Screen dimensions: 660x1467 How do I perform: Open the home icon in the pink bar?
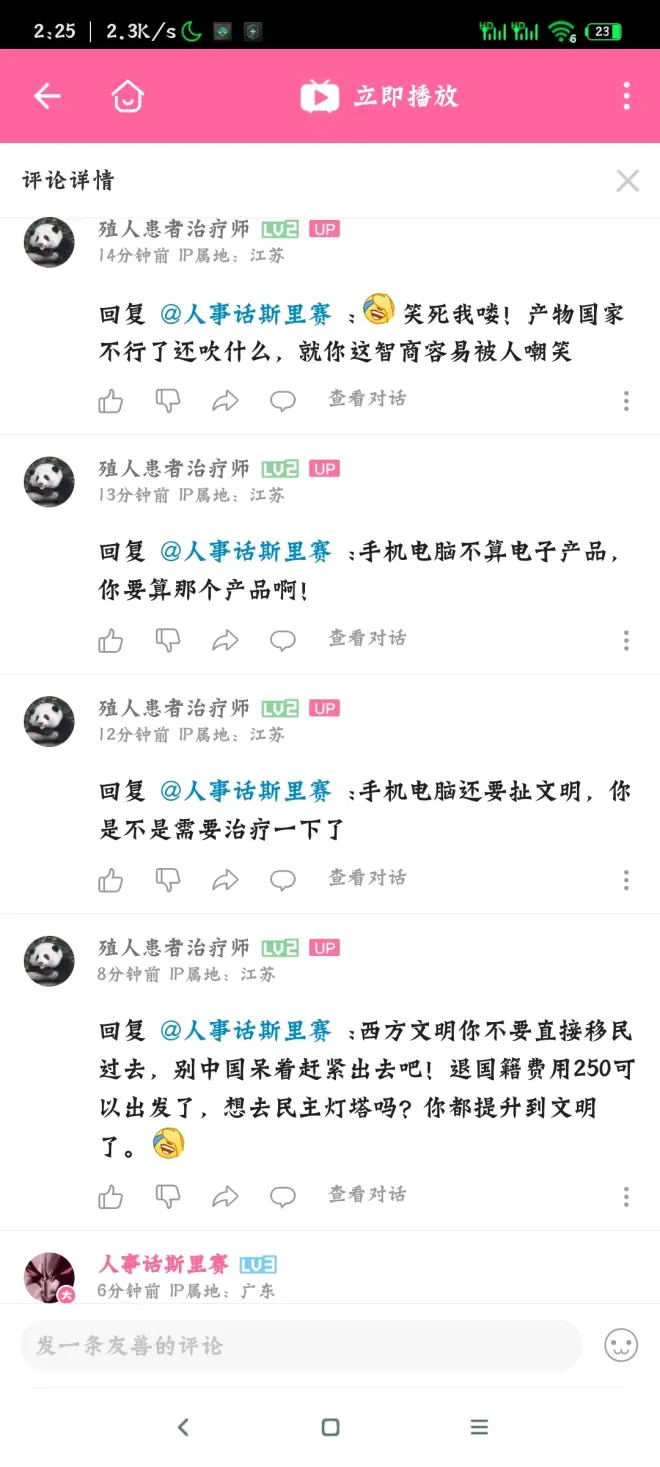point(128,96)
